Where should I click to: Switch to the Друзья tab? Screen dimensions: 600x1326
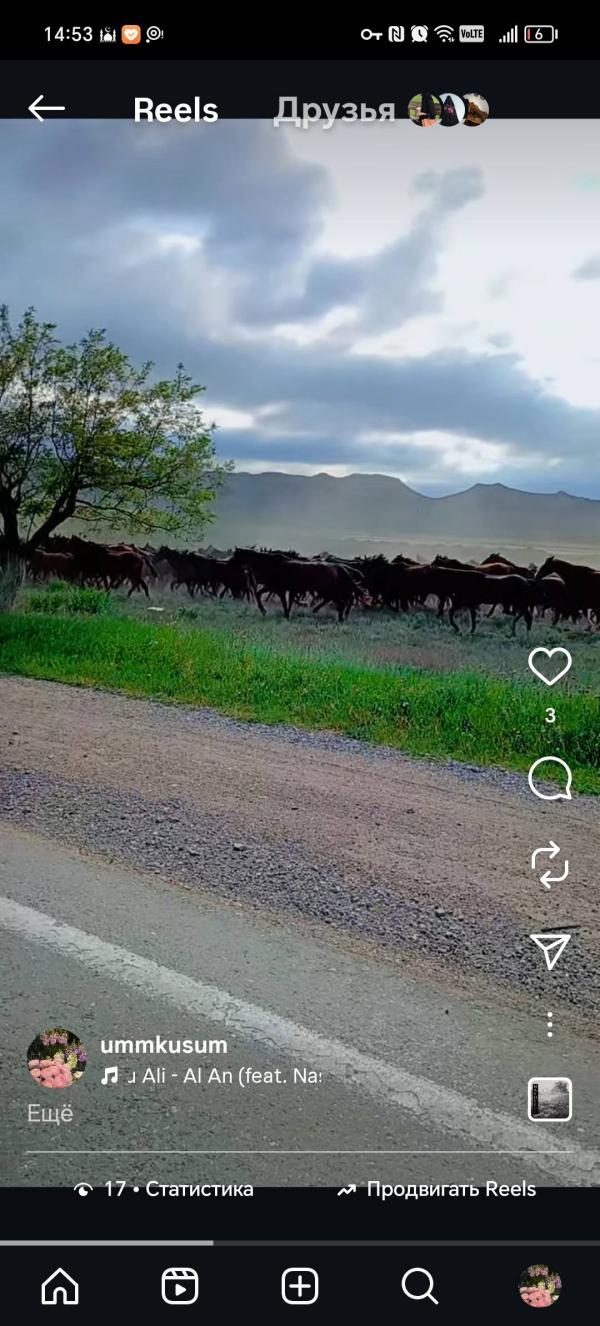click(334, 111)
